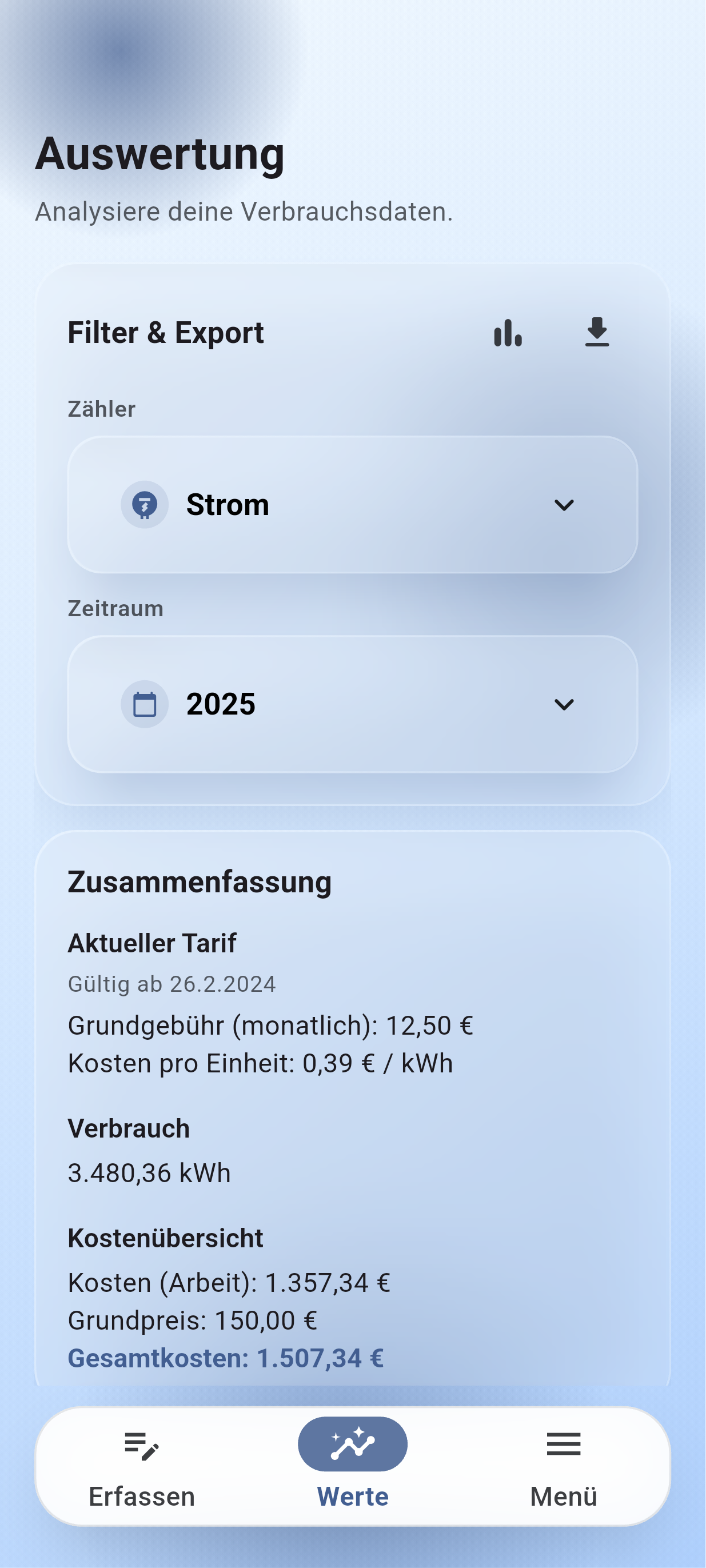Select the Werte tab
This screenshot has height=1568, width=706.
352,1467
